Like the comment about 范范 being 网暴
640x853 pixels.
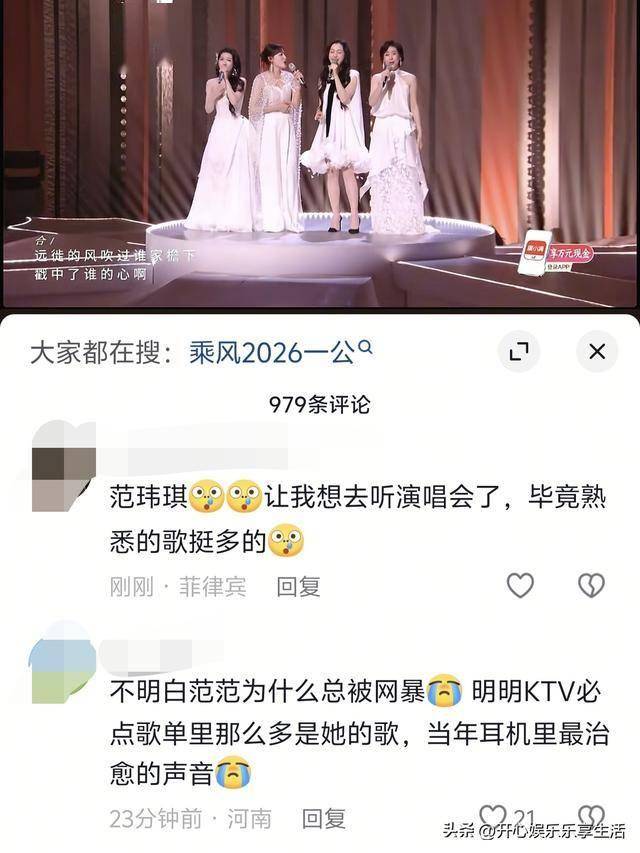click(x=494, y=816)
